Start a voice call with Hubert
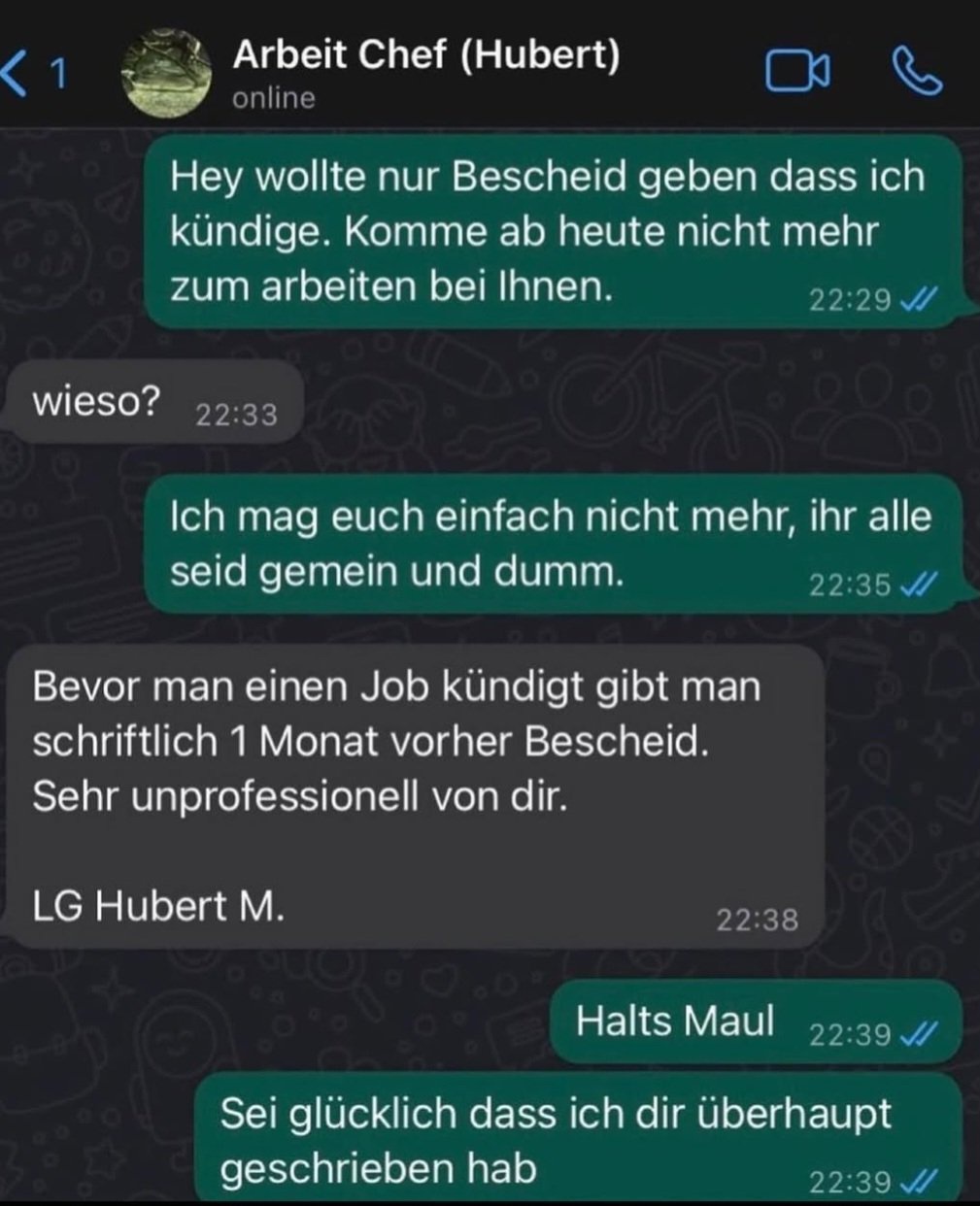 coord(916,71)
